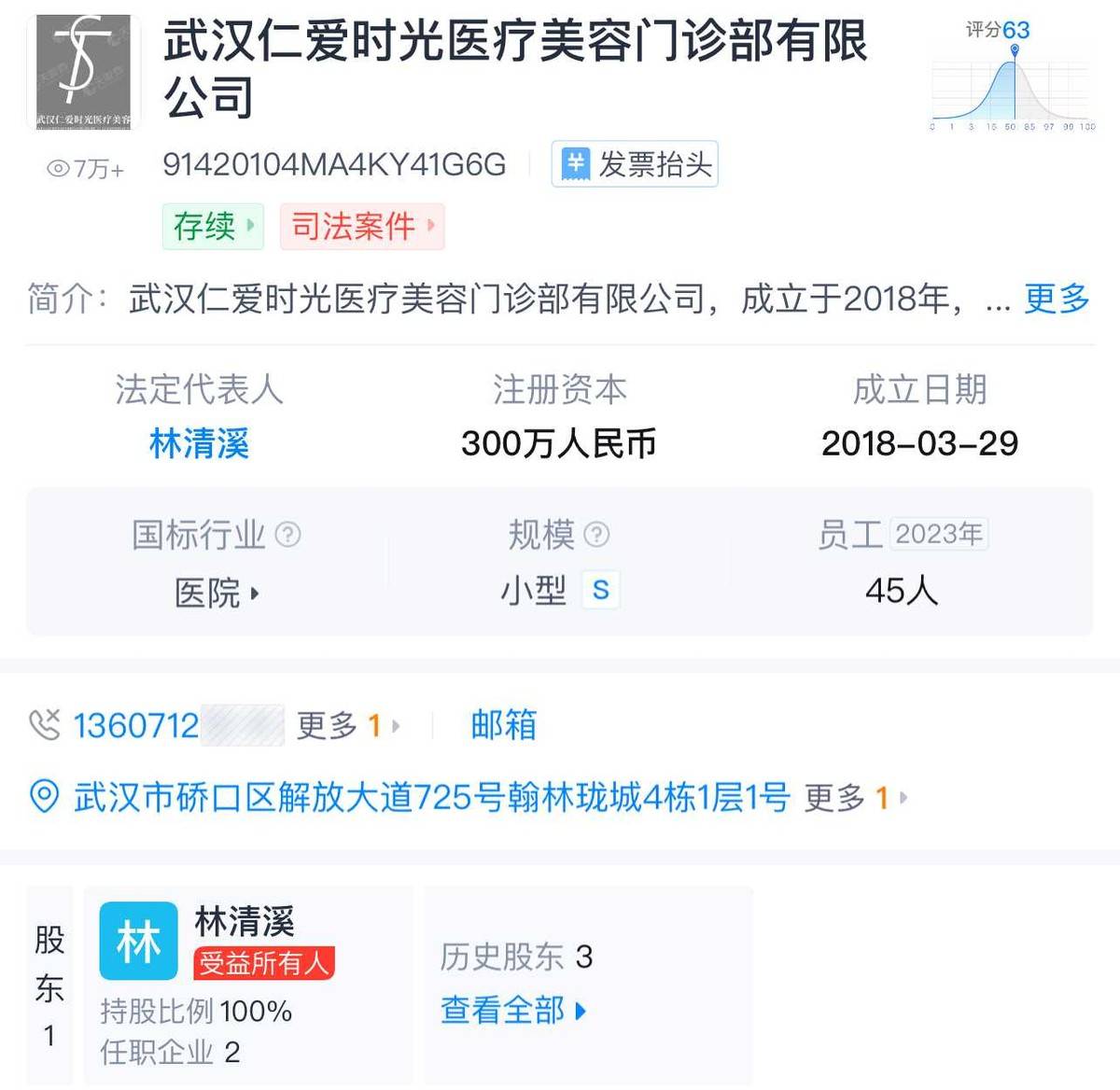Open the 发票抬头 invoice title button
The width and height of the screenshot is (1120, 1090).
pos(635,164)
